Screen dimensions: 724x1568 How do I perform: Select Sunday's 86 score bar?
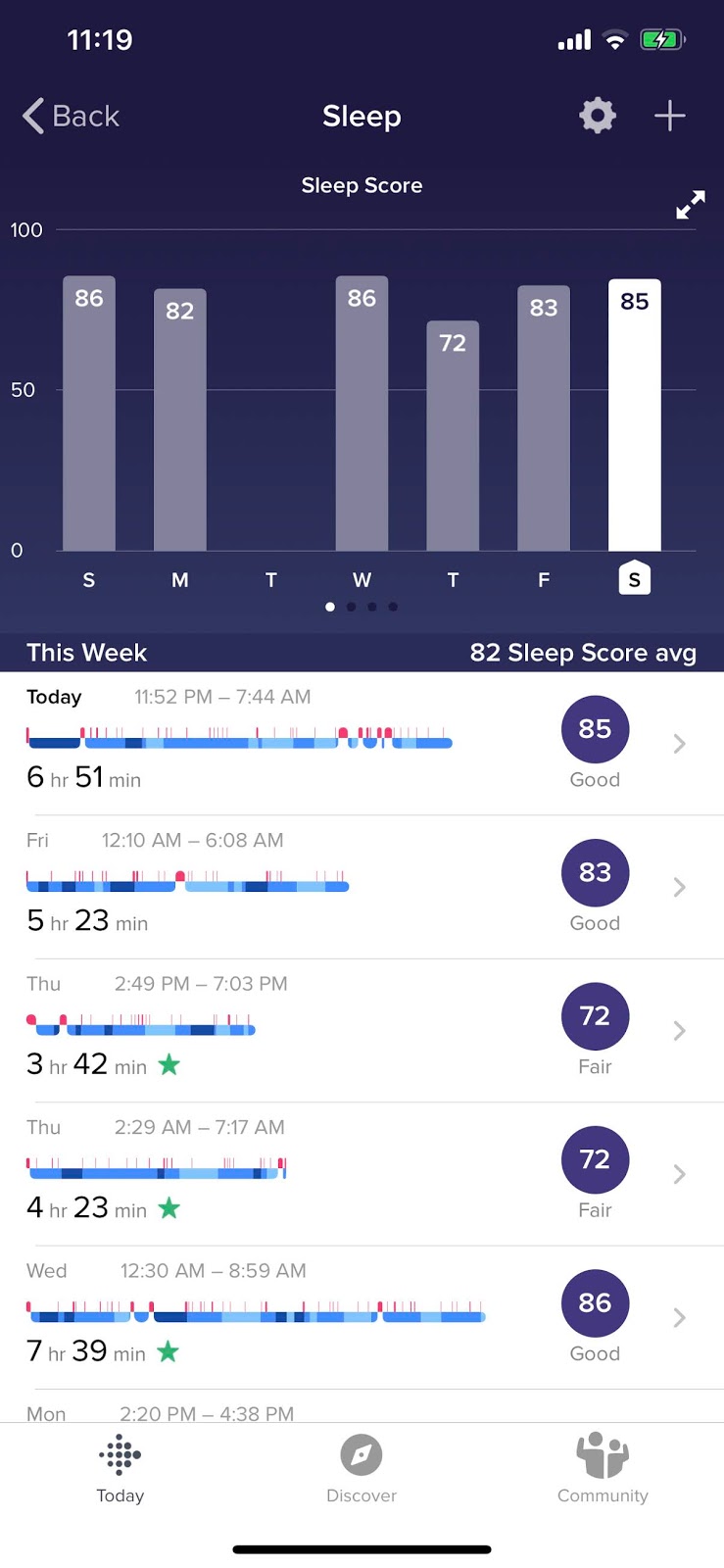click(89, 414)
